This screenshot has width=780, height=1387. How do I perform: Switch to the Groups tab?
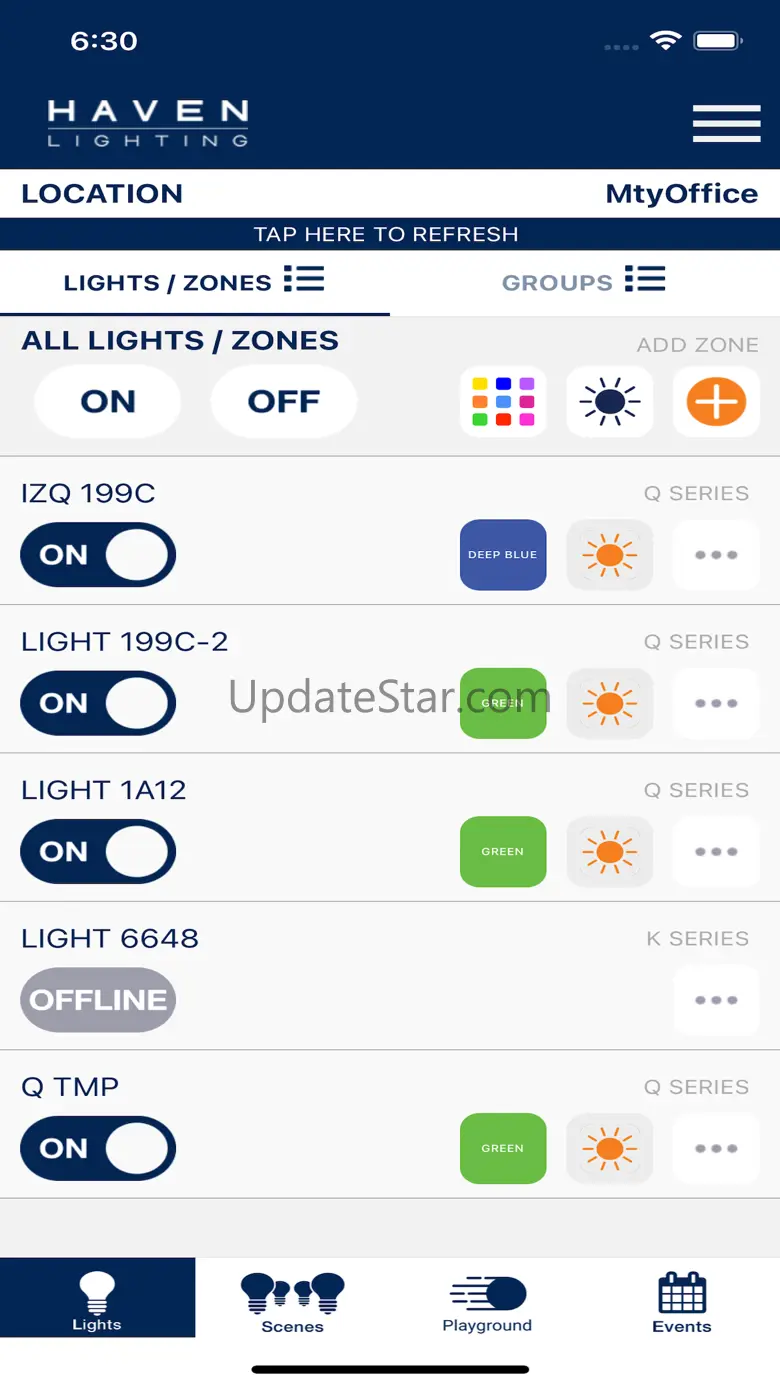584,281
